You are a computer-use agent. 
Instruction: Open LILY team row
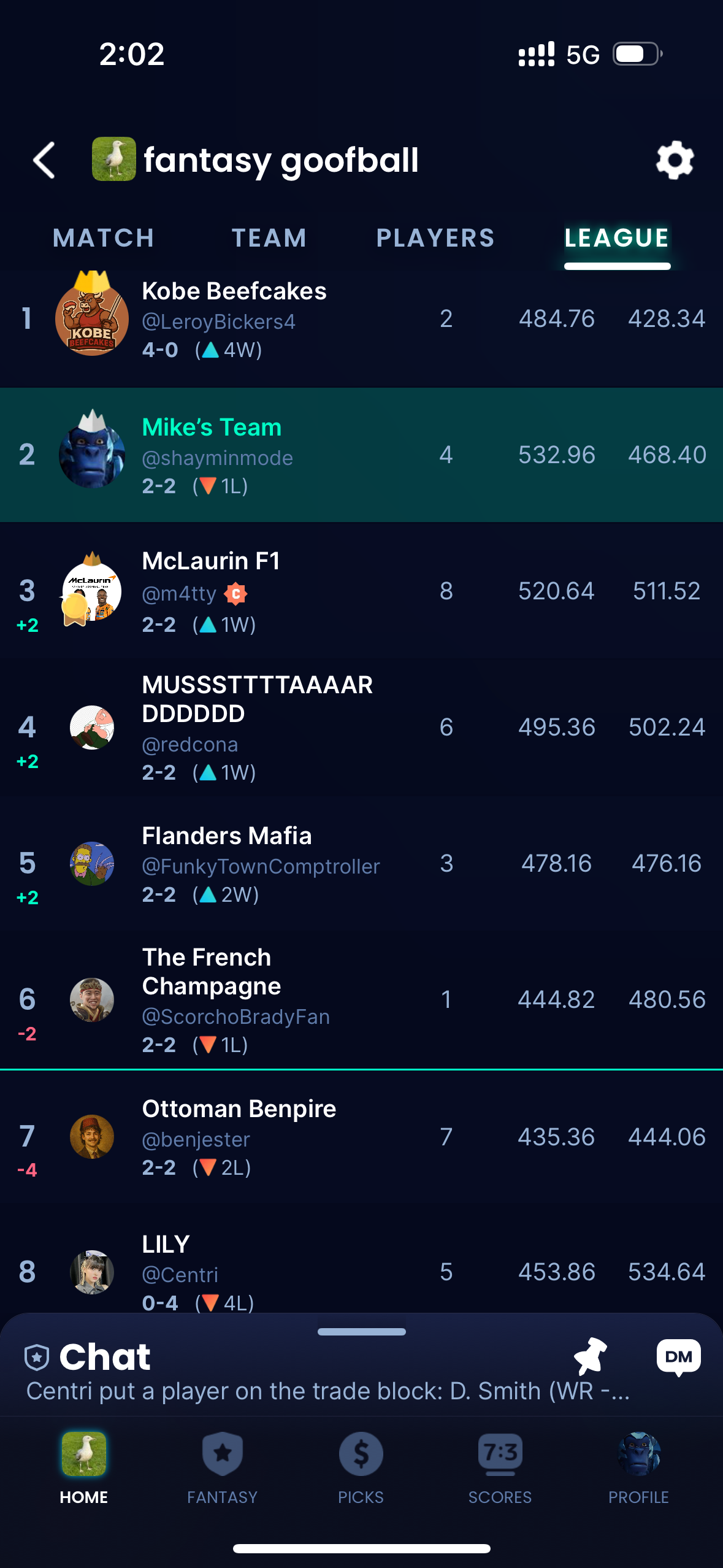167,1271
